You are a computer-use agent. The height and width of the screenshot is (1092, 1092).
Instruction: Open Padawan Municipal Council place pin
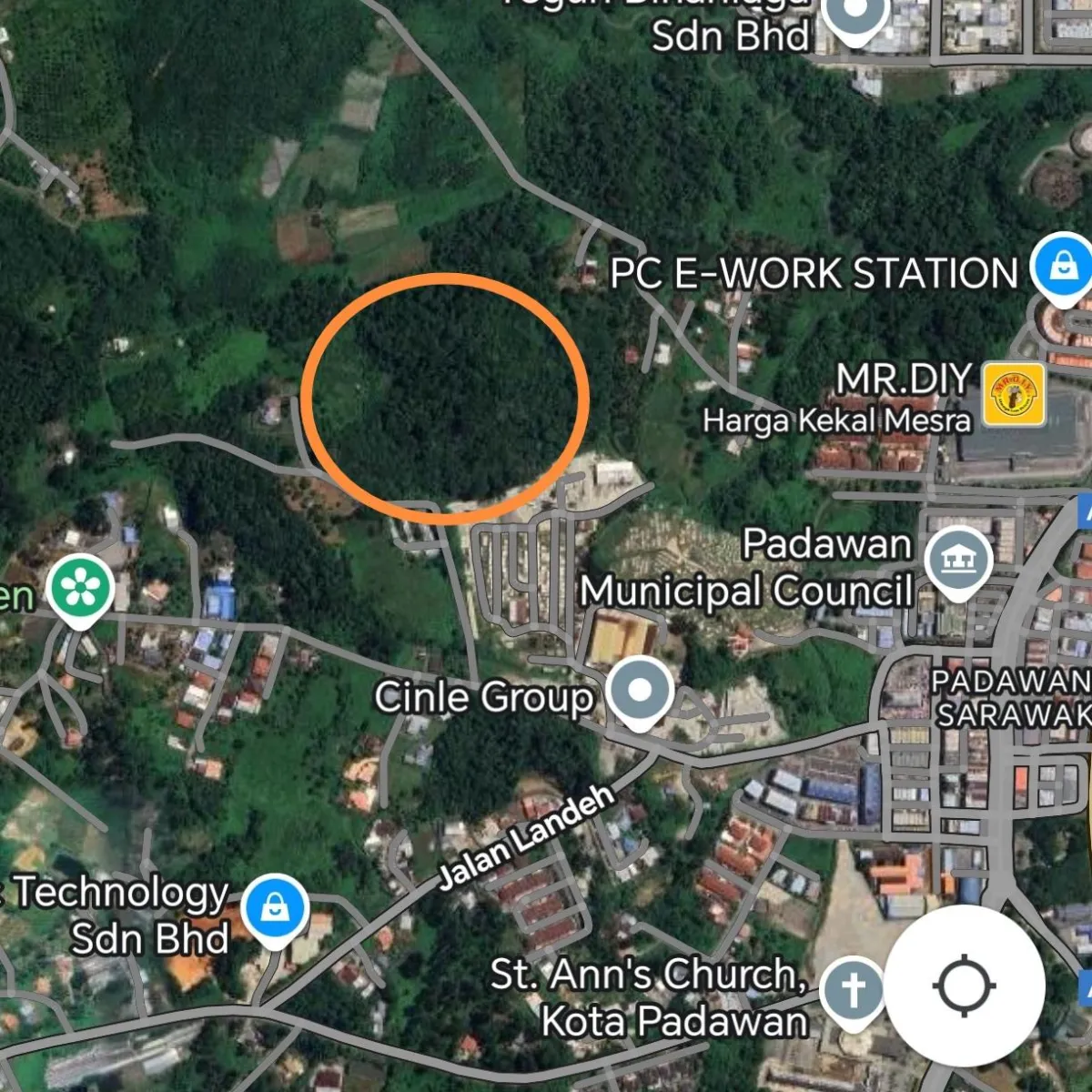[957, 560]
